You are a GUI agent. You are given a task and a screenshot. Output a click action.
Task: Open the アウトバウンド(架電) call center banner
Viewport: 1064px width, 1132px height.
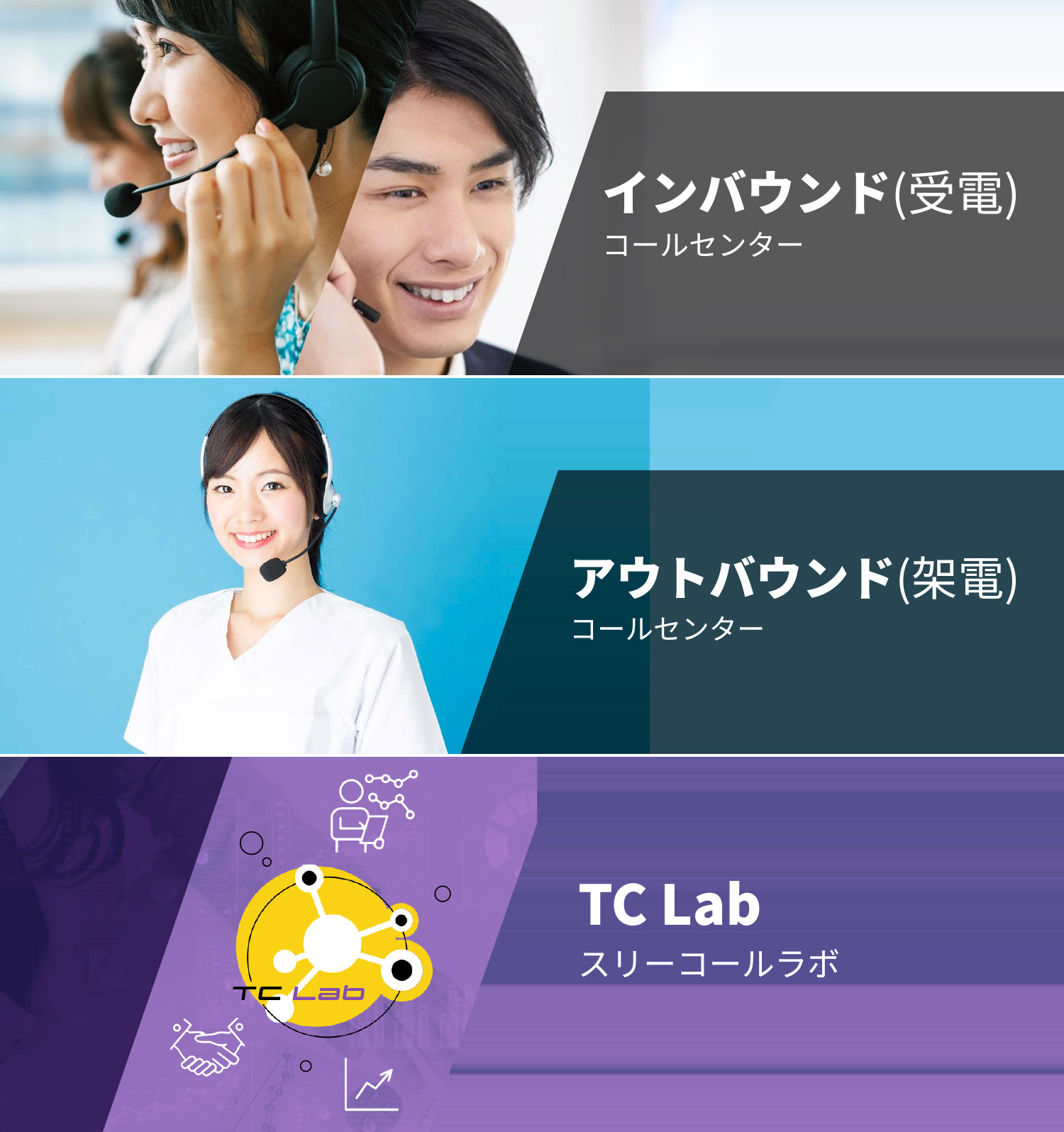[x=794, y=597]
